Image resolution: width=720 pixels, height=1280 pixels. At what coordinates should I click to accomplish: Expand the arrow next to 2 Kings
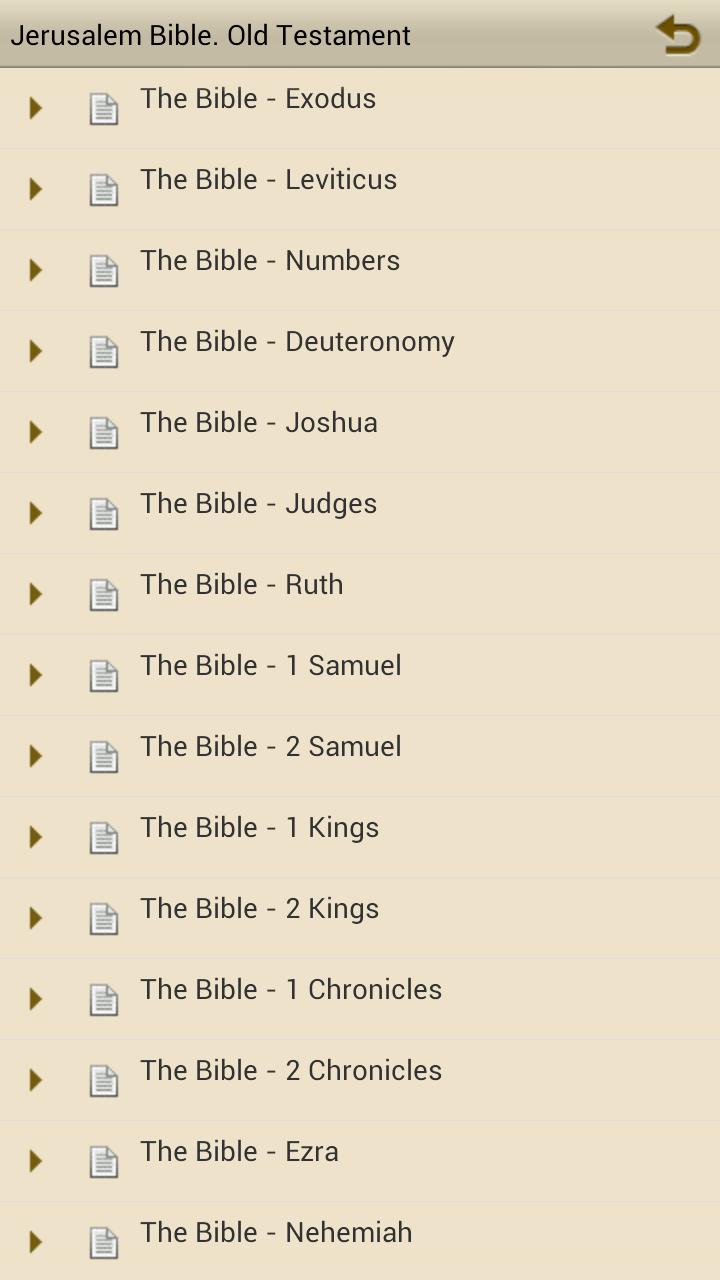[35, 917]
